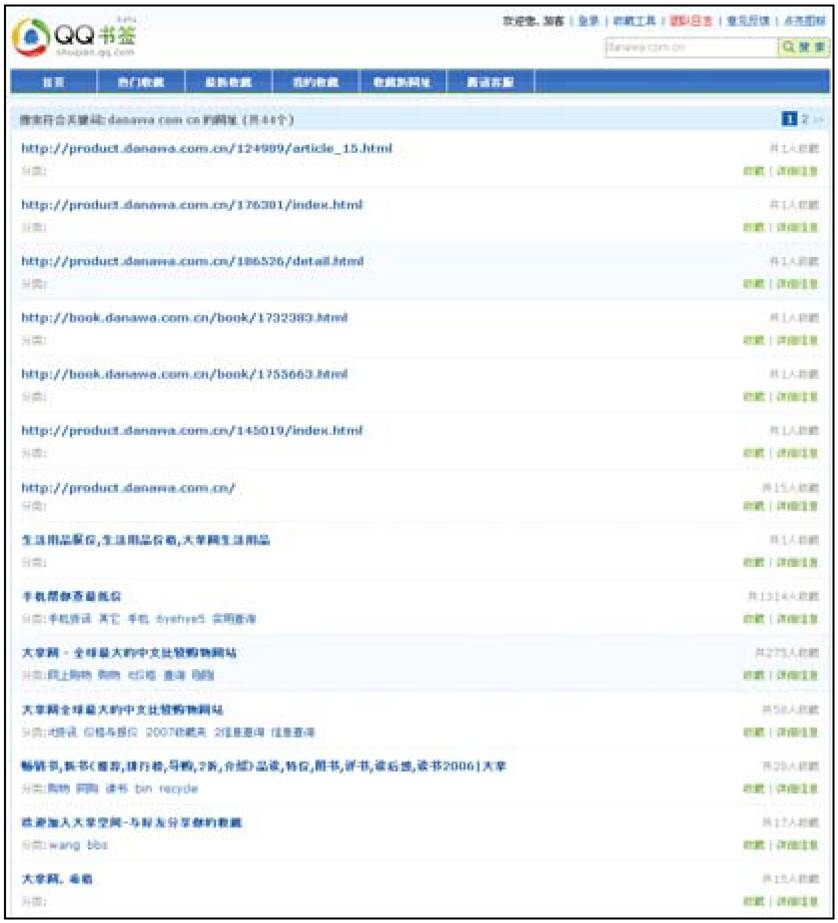Open the http://product.danawa.com.cn/ link
The image size is (838, 923).
click(x=128, y=488)
